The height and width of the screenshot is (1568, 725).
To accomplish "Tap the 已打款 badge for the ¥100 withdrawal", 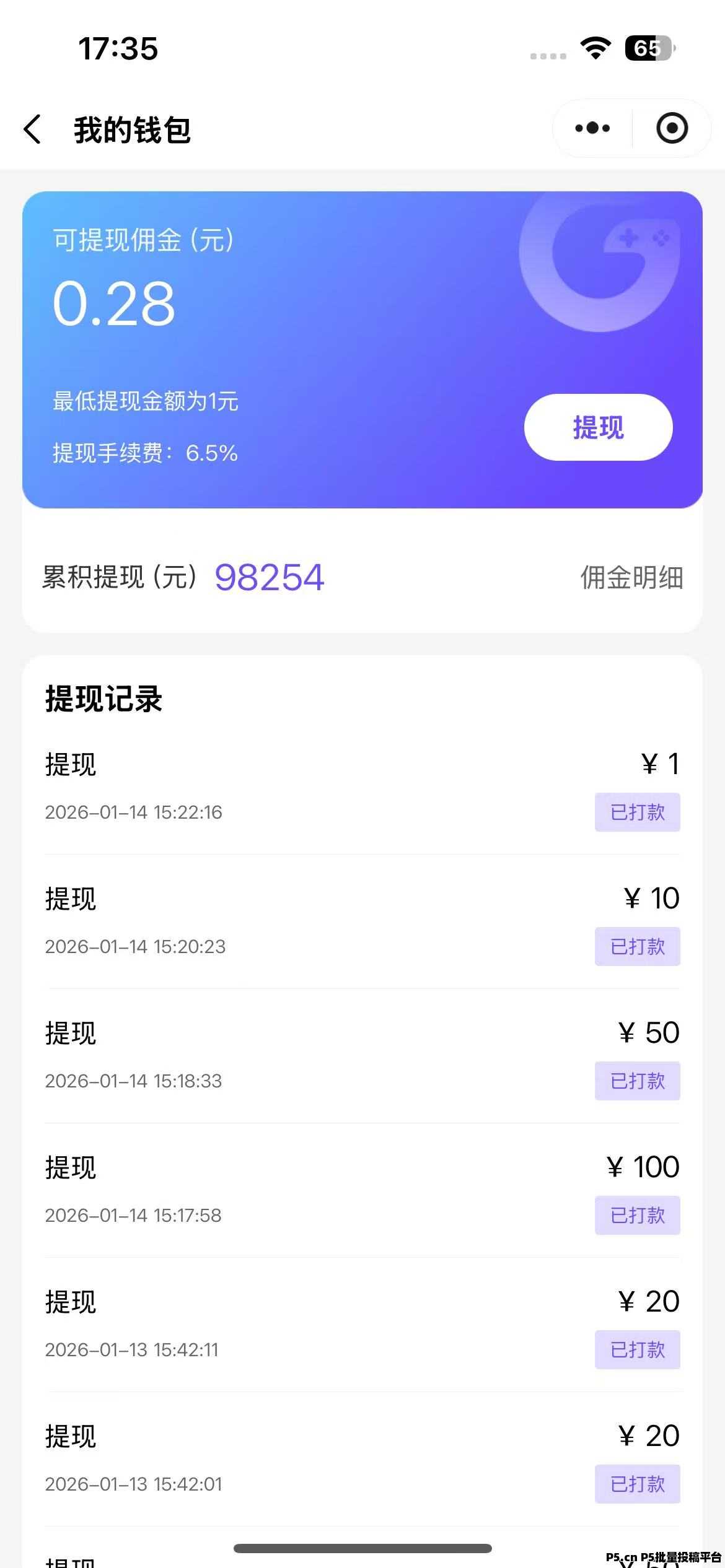I will (x=638, y=1215).
